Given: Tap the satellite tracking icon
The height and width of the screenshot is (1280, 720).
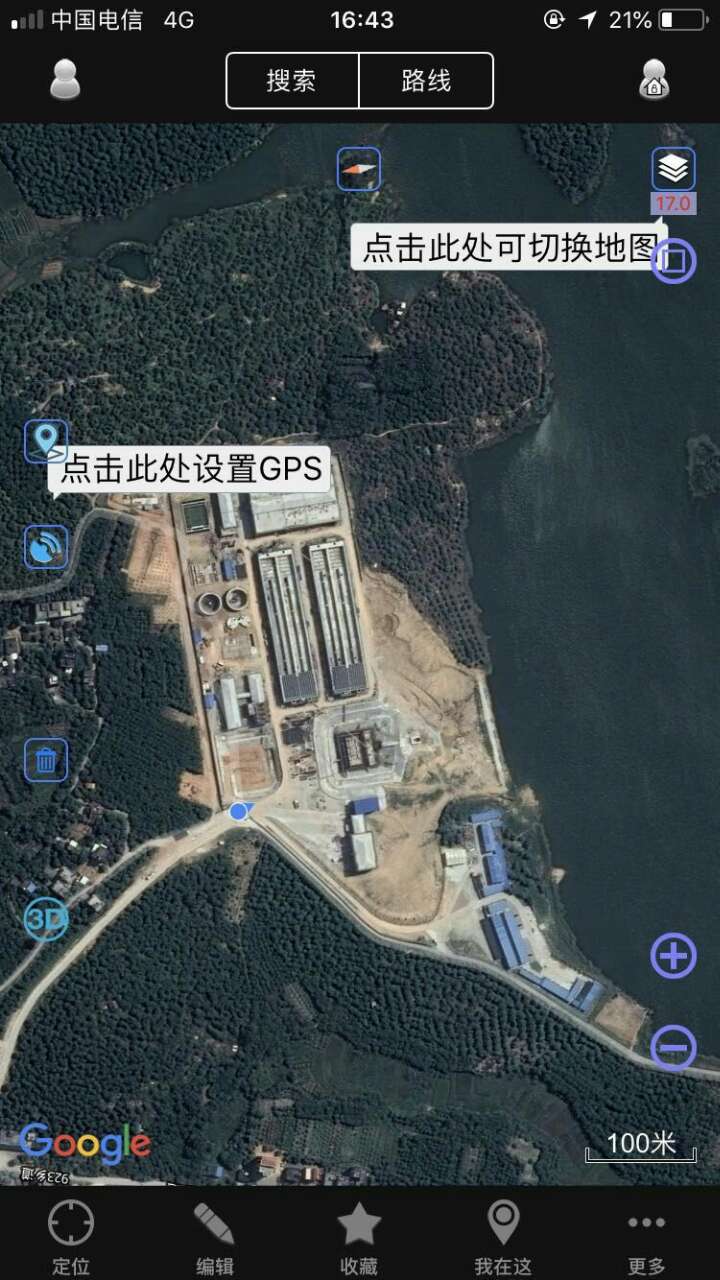Looking at the screenshot, I should point(46,547).
